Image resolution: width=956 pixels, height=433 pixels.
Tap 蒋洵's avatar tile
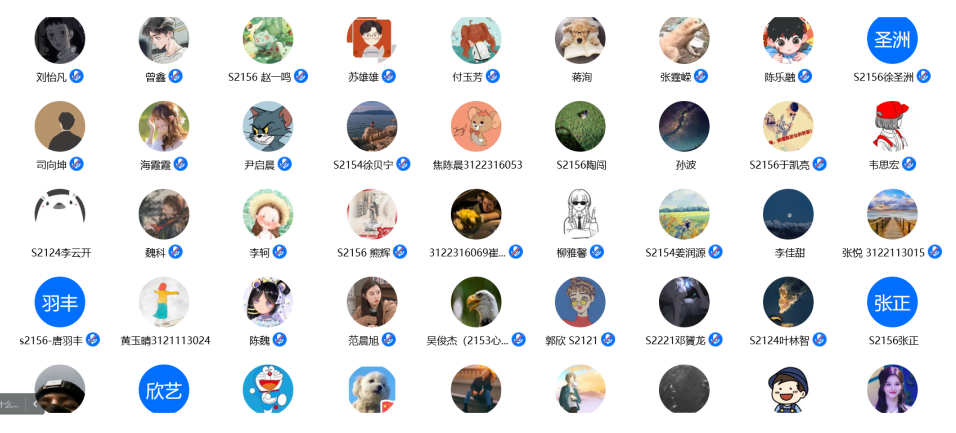pos(580,40)
